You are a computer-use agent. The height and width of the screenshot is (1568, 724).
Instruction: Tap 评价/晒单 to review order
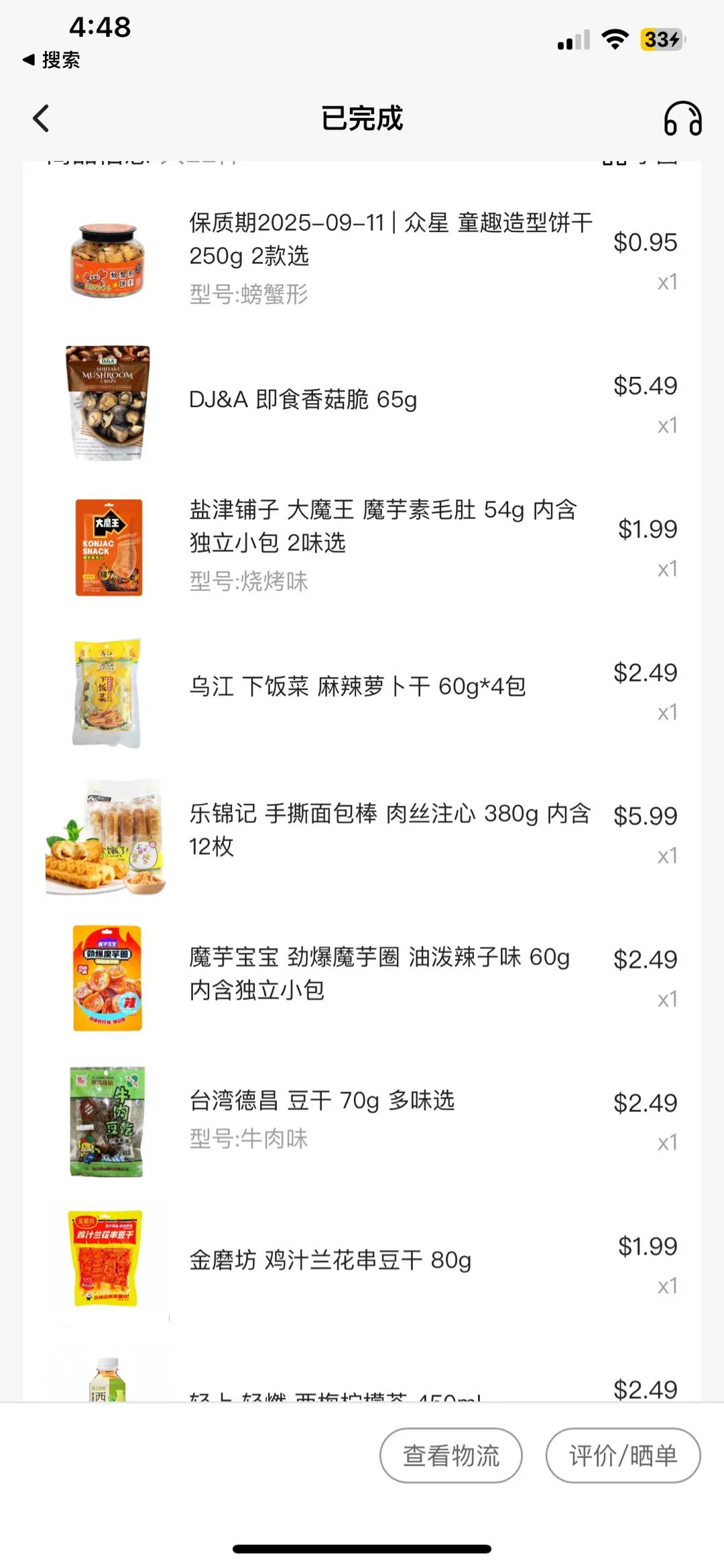(x=623, y=1456)
